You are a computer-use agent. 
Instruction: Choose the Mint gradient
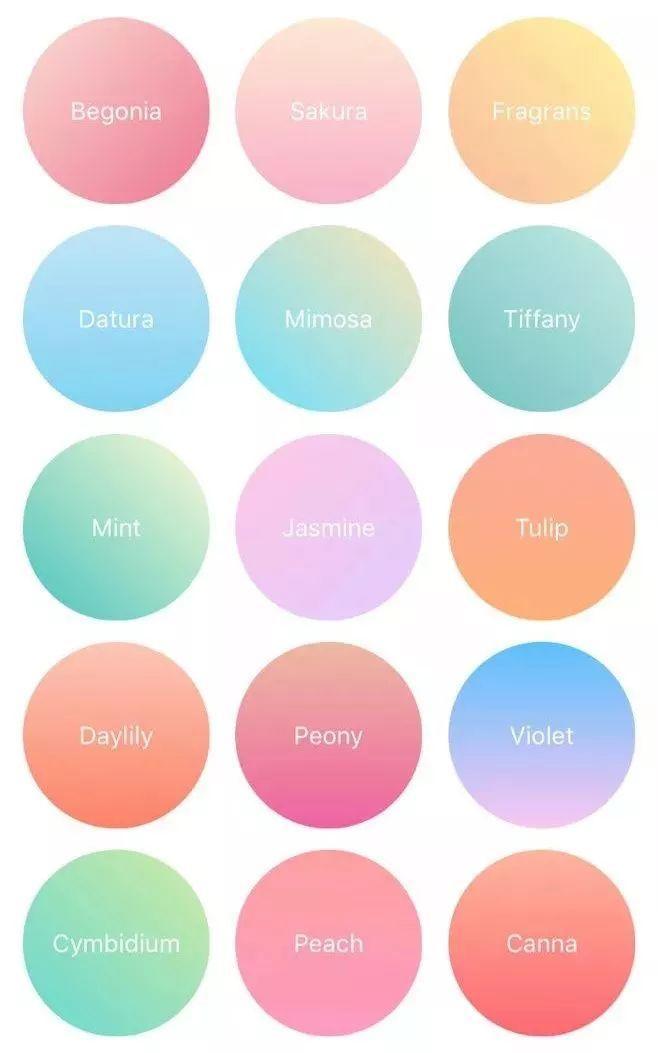[x=116, y=527]
